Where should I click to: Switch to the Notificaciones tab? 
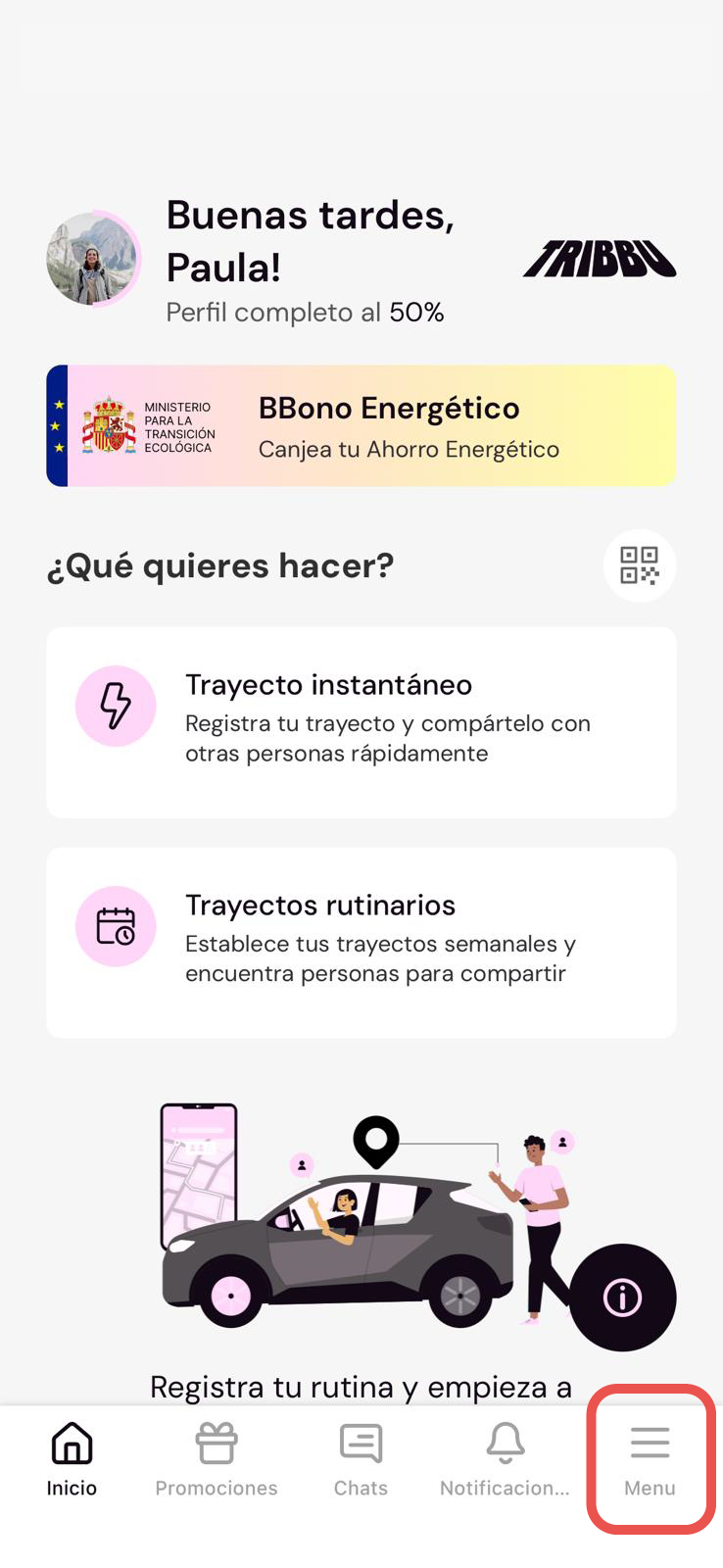(505, 1458)
